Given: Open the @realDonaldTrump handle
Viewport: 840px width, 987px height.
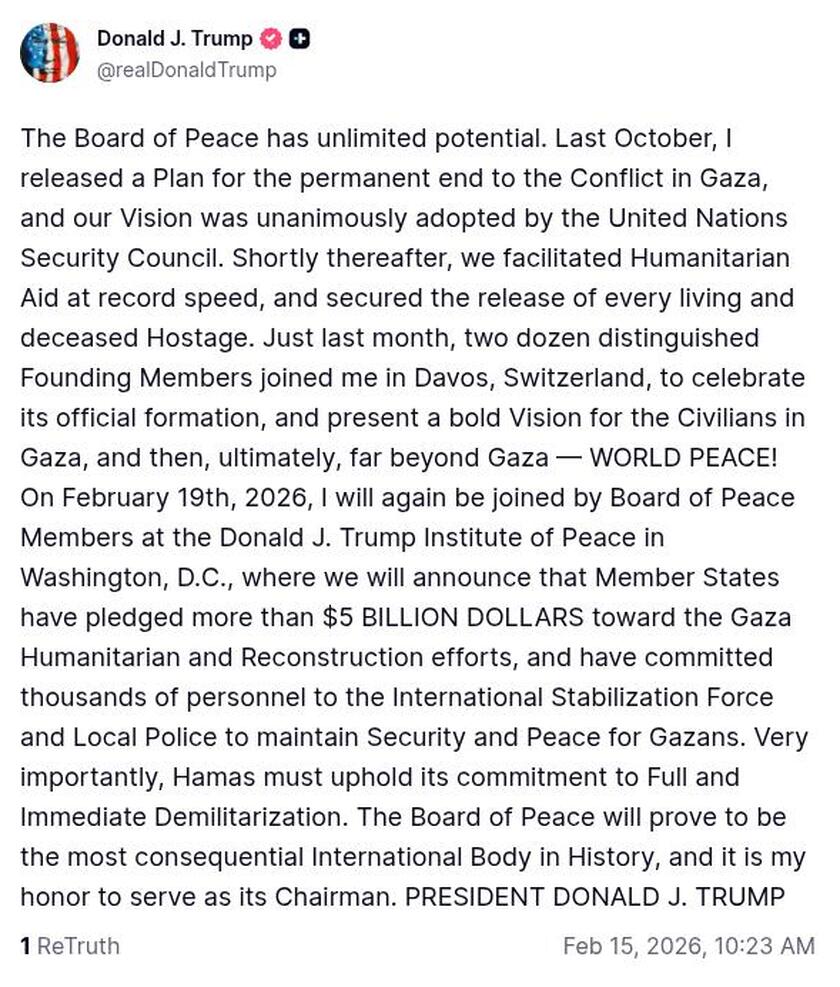Looking at the screenshot, I should 186,70.
